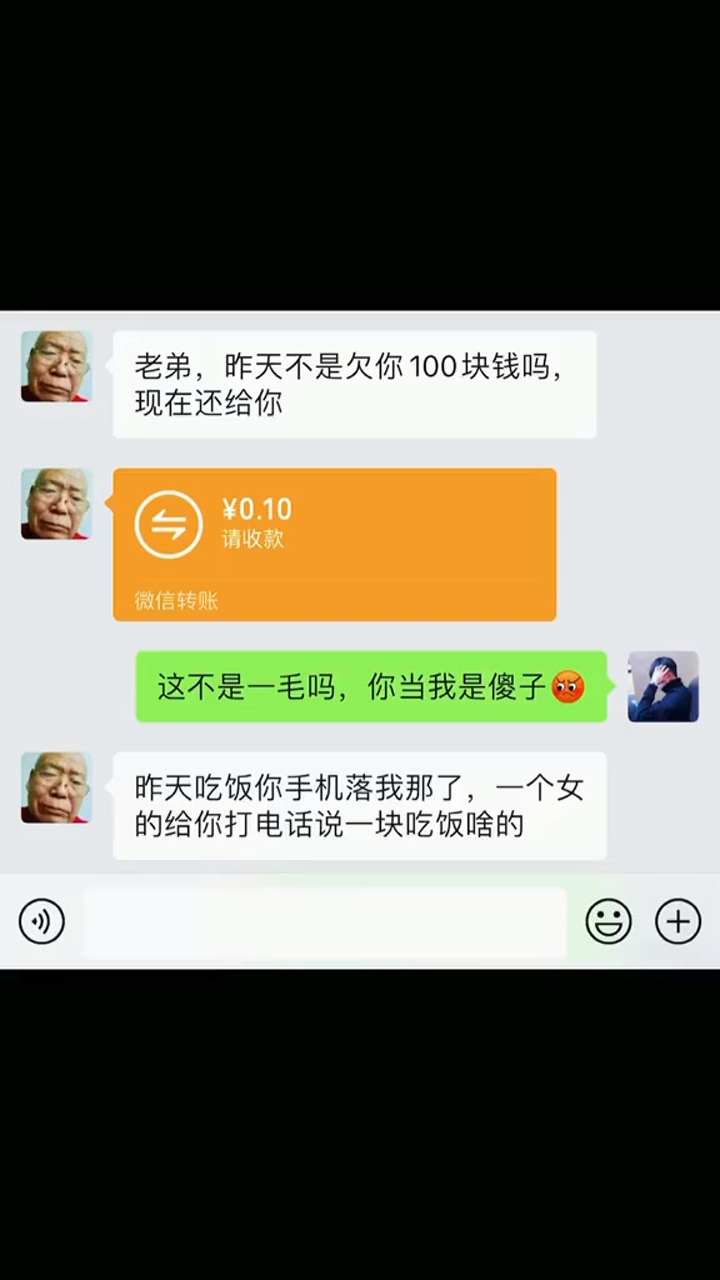Image resolution: width=720 pixels, height=1280 pixels.
Task: Open the sender's avatar beside the 100块钱 message
Action: click(56, 367)
